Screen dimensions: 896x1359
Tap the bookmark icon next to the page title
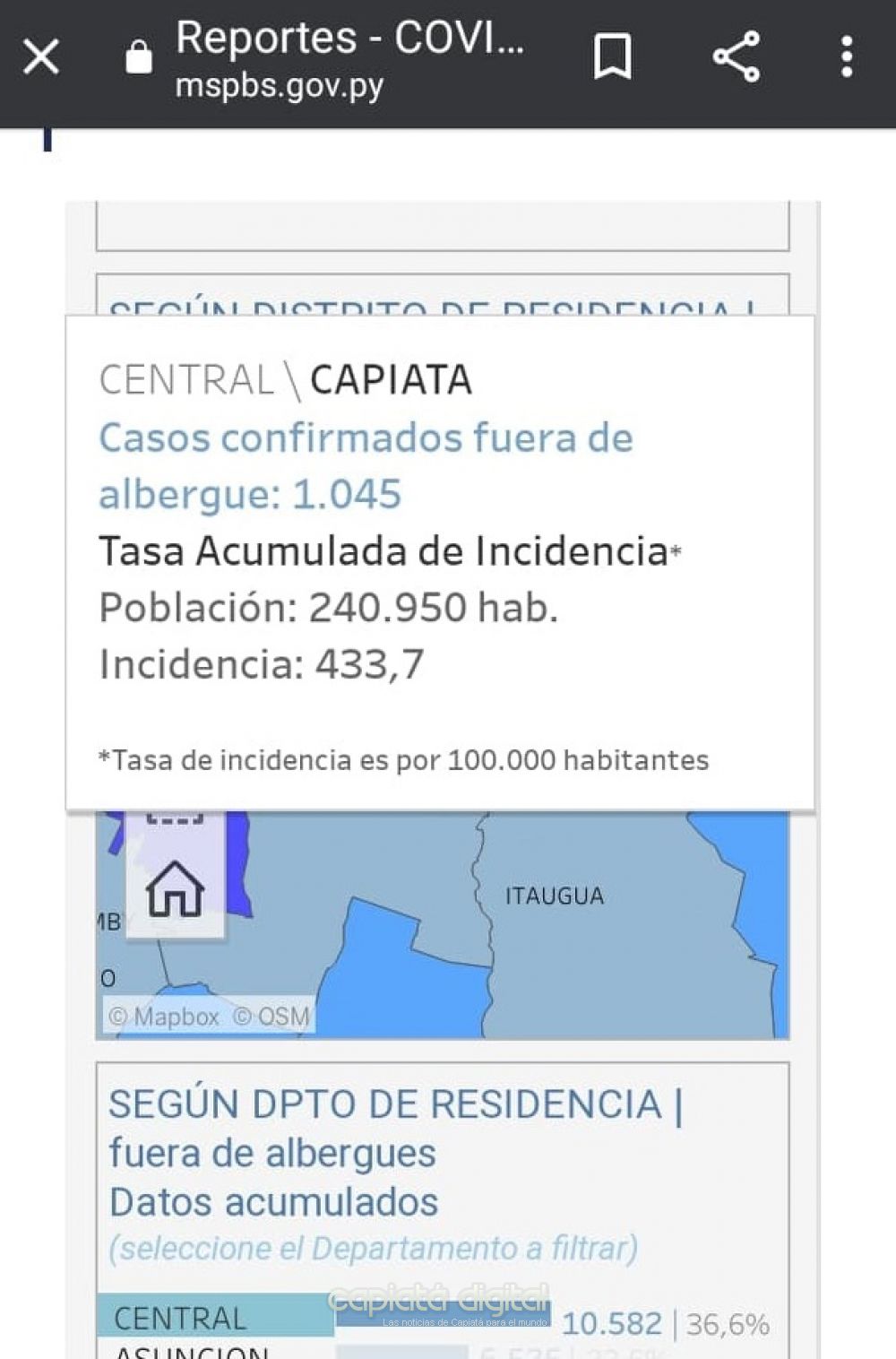coord(612,56)
